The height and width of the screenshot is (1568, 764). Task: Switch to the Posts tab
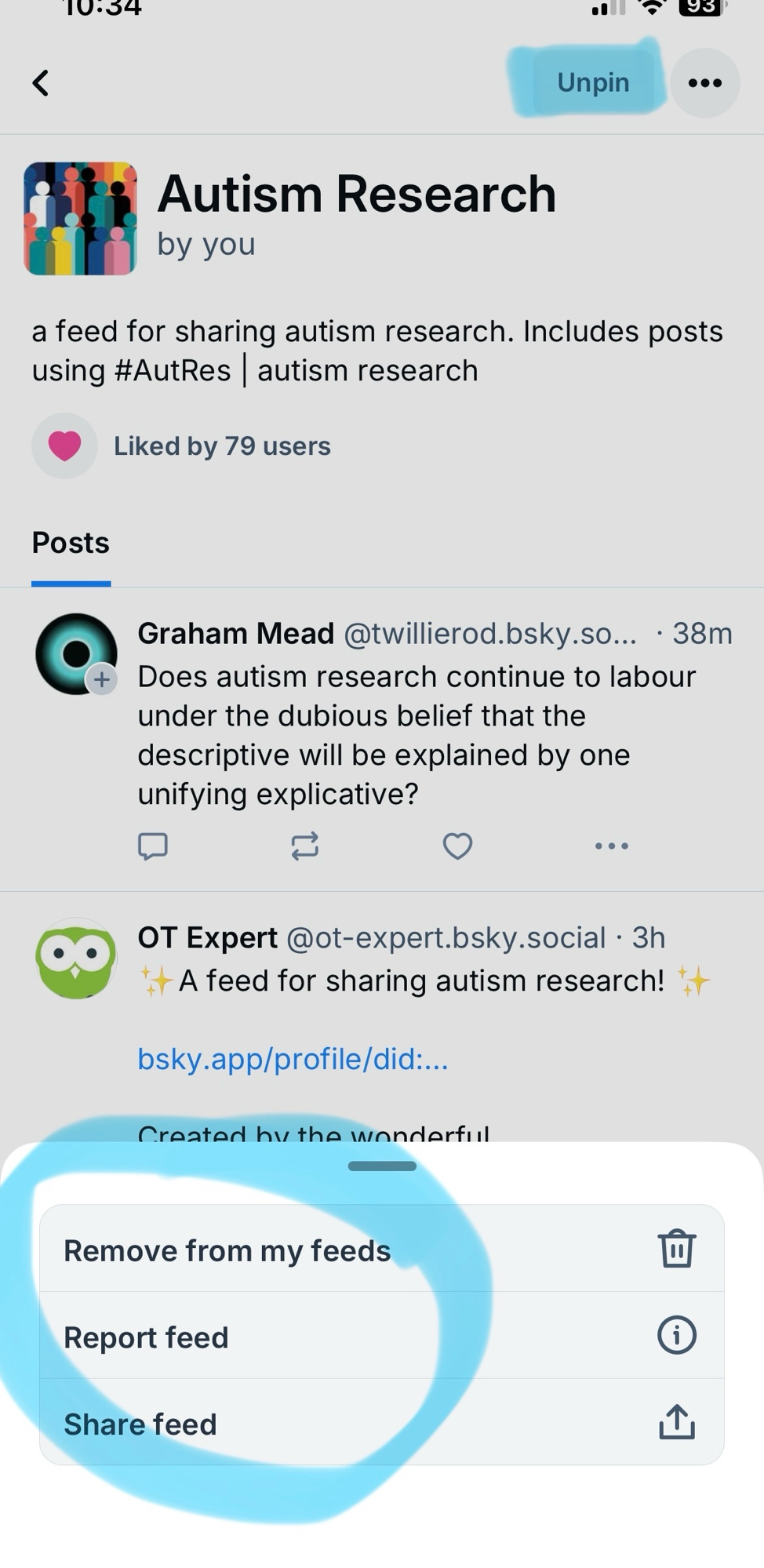tap(71, 543)
